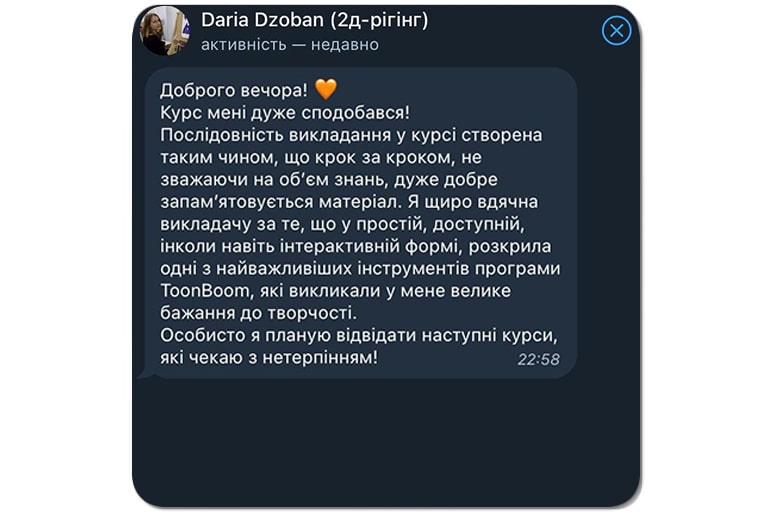Close the Daria Dzoban chat preview
Image resolution: width=768 pixels, height=516 pixels.
point(617,31)
